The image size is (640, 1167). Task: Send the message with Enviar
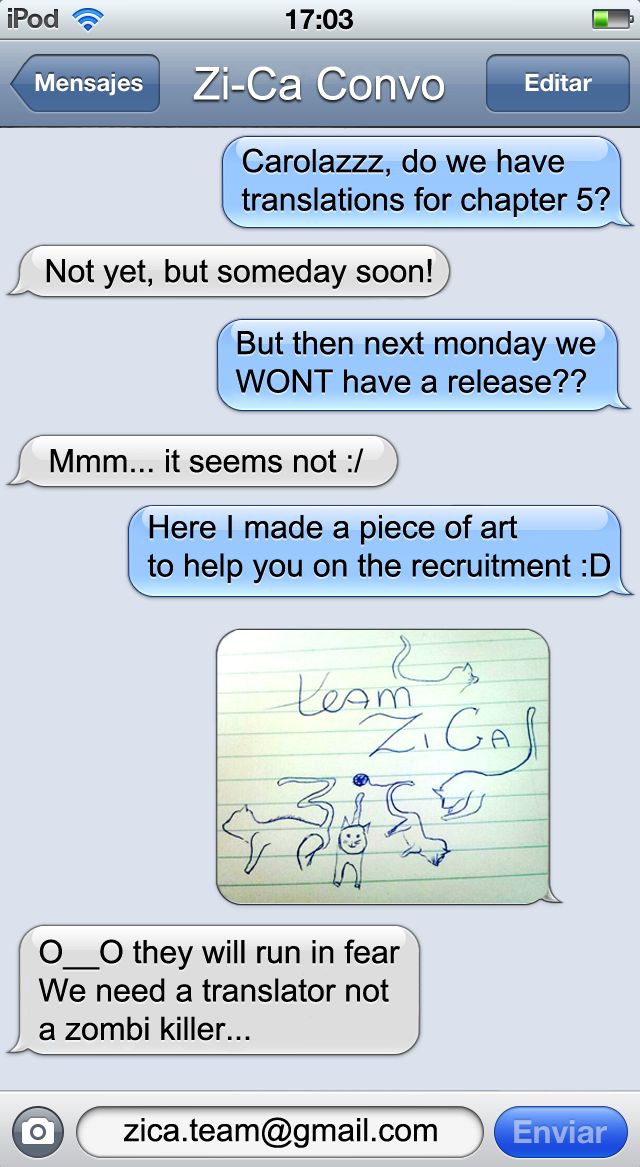coord(560,1132)
